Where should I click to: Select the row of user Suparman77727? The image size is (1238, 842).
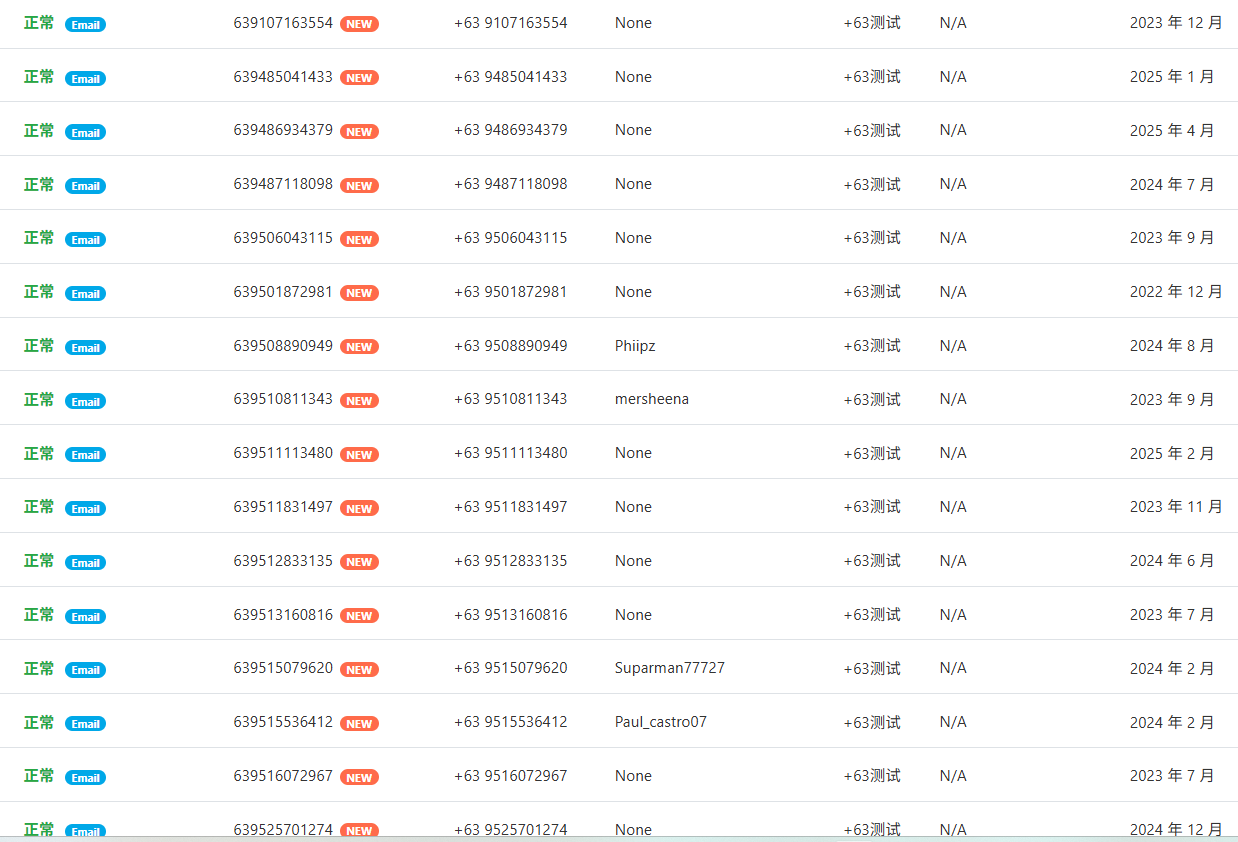[669, 668]
